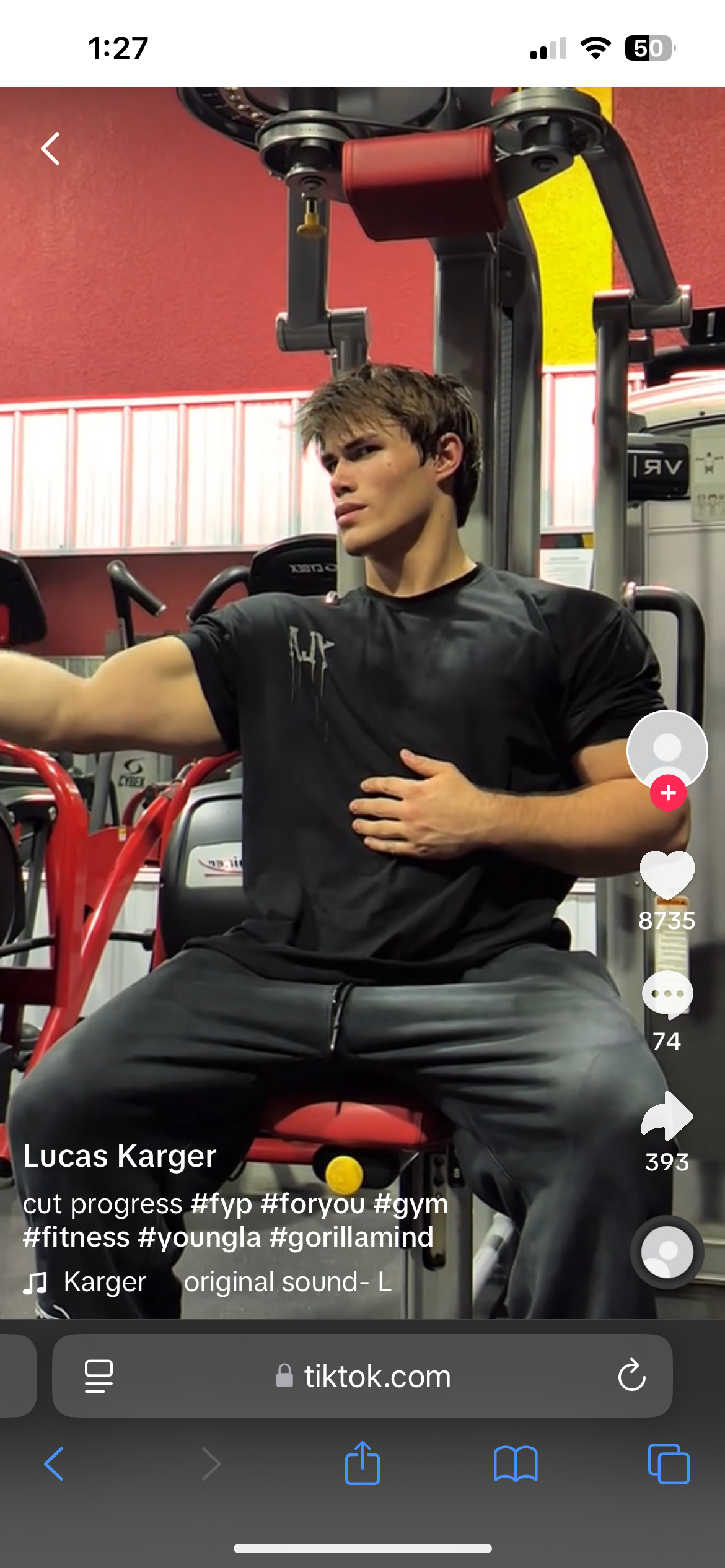The height and width of the screenshot is (1568, 725).
Task: Reload the page in Safari
Action: (631, 1376)
